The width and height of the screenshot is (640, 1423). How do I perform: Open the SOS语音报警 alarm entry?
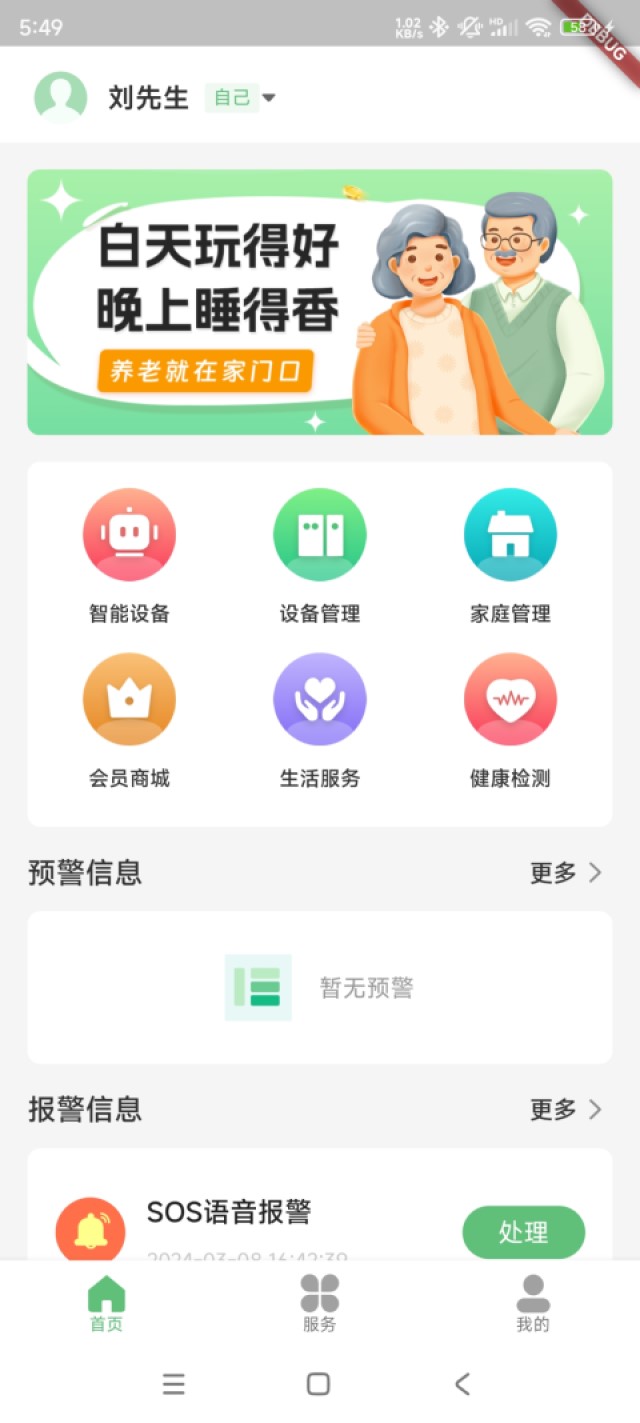coord(229,1213)
